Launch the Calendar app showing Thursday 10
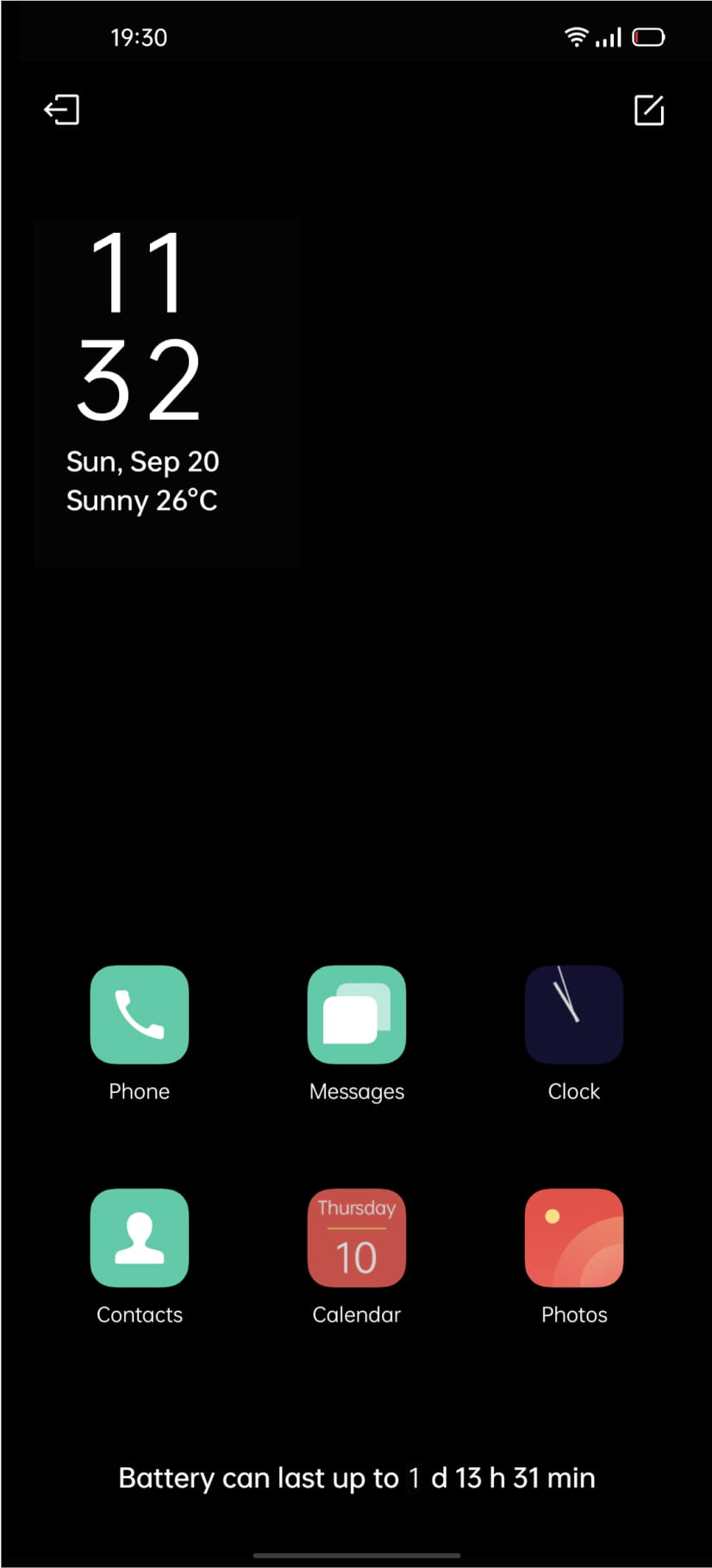Screen dimensions: 712x1568 click(356, 1238)
